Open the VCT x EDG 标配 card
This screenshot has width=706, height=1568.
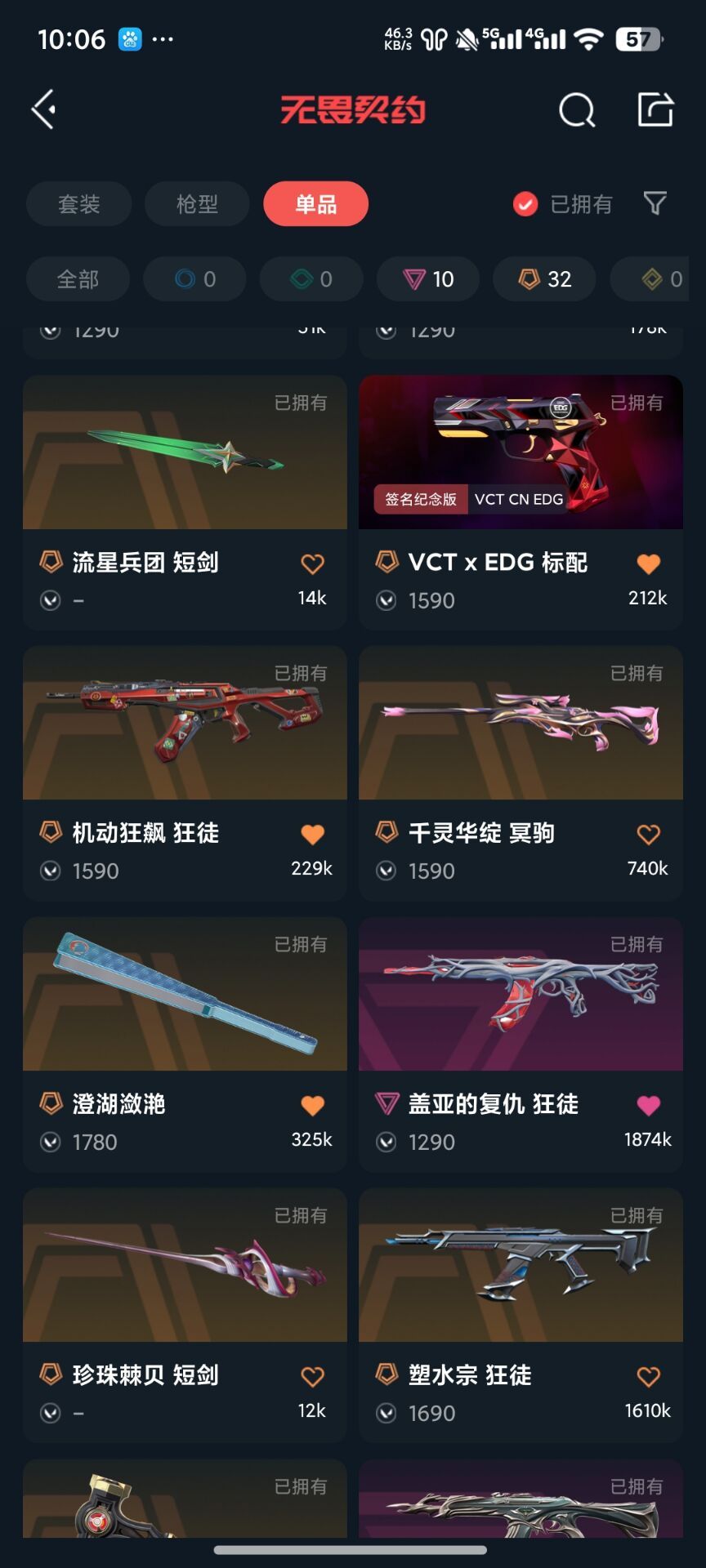pos(521,502)
